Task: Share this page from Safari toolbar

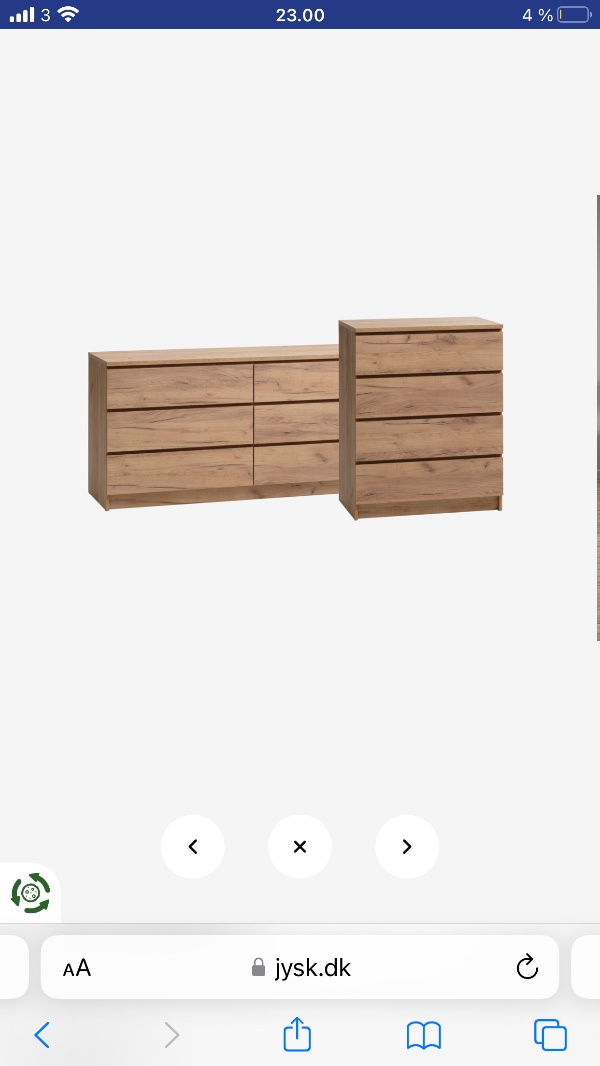Action: click(x=297, y=1034)
